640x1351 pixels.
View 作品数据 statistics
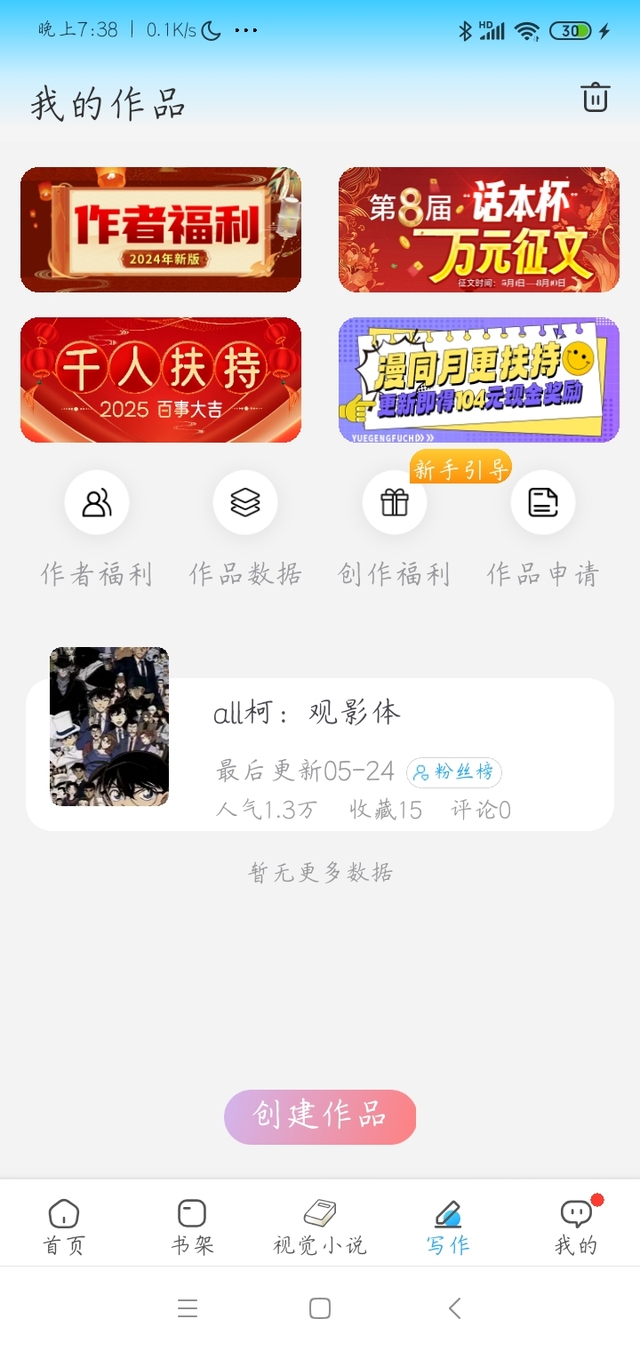pos(245,503)
